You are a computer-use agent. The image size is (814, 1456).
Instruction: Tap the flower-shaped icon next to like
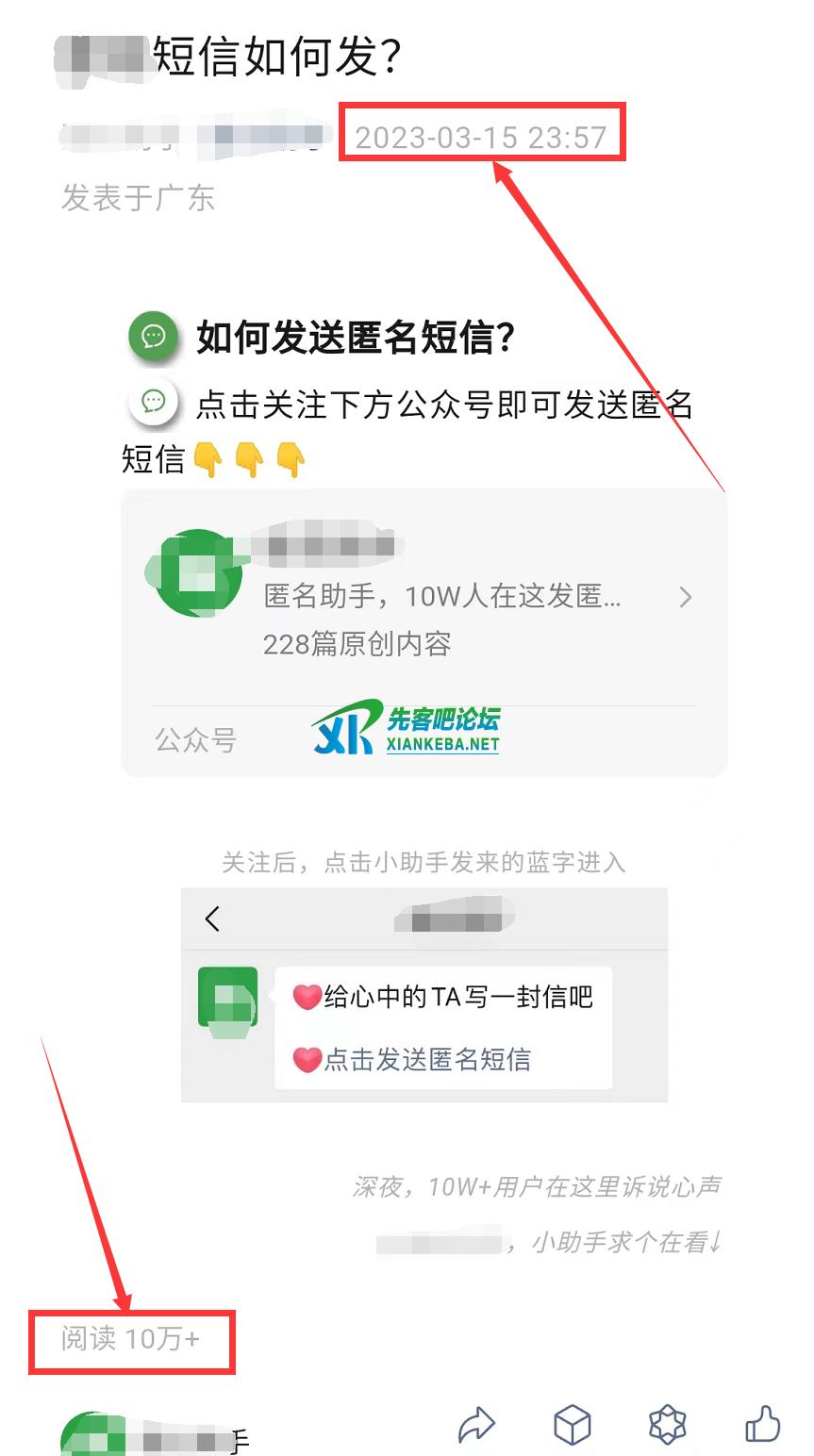(667, 1425)
